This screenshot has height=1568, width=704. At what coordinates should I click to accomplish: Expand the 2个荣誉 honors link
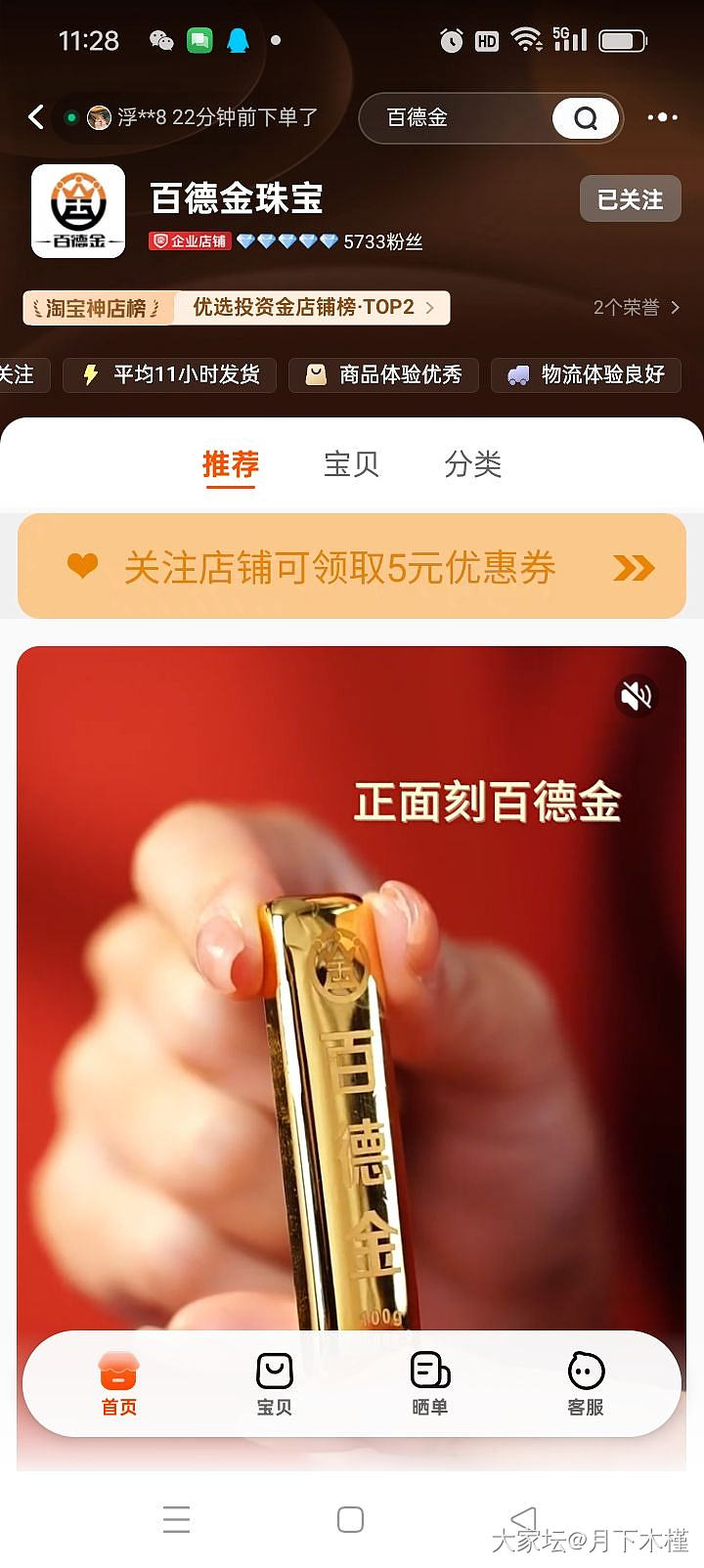tap(636, 307)
